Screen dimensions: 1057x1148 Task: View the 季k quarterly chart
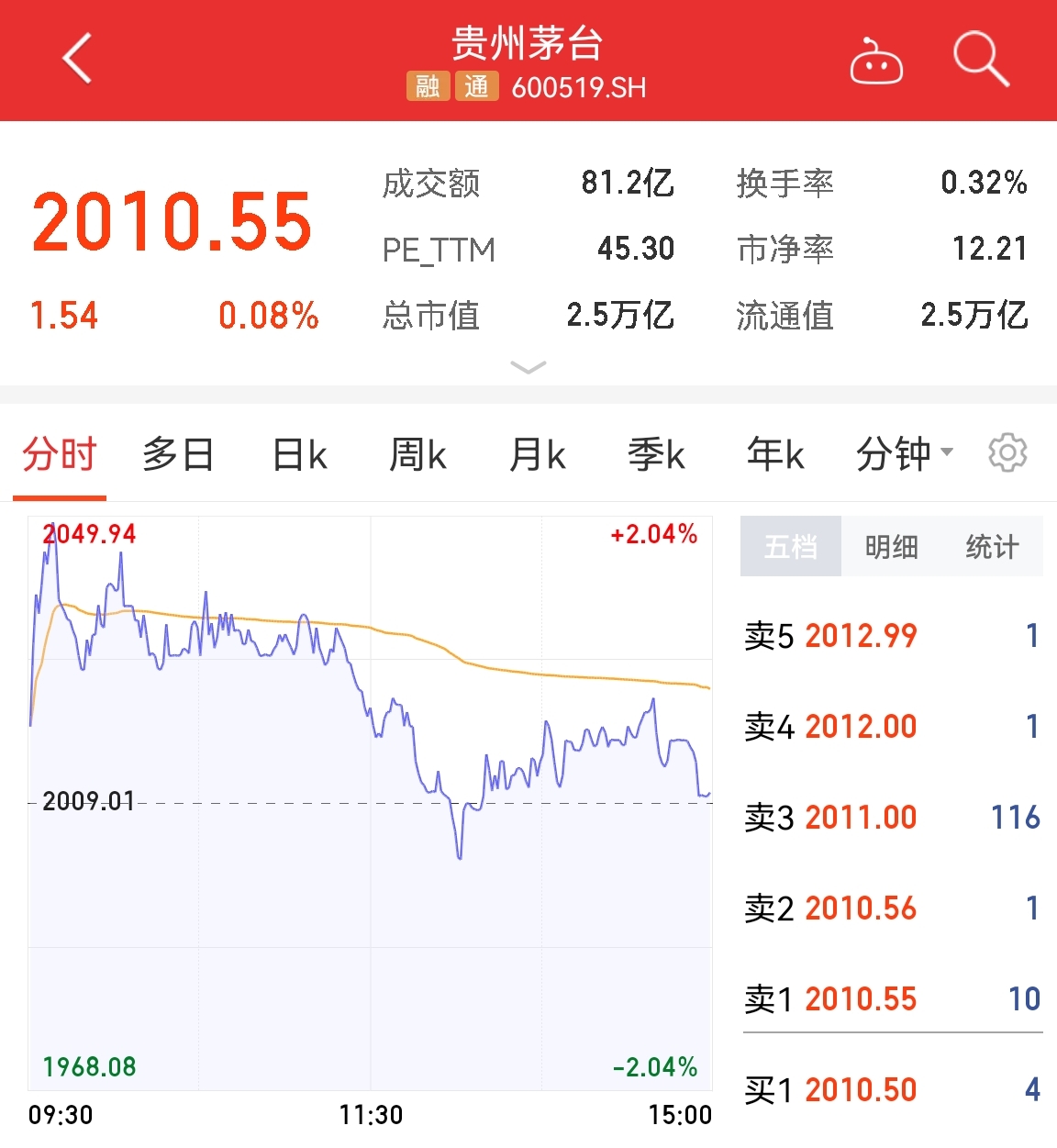(x=656, y=455)
